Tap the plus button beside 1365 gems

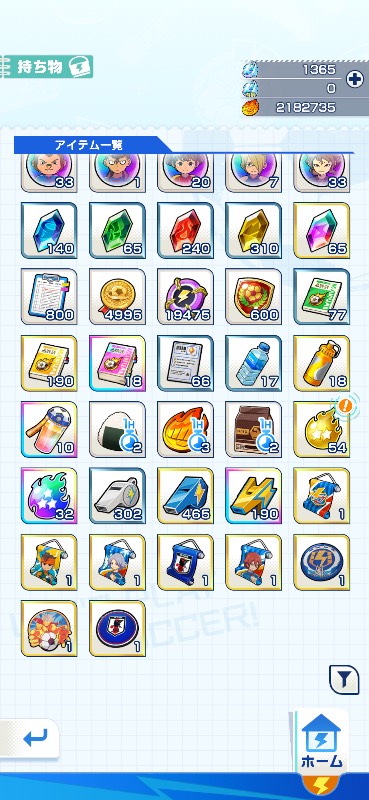coord(354,79)
